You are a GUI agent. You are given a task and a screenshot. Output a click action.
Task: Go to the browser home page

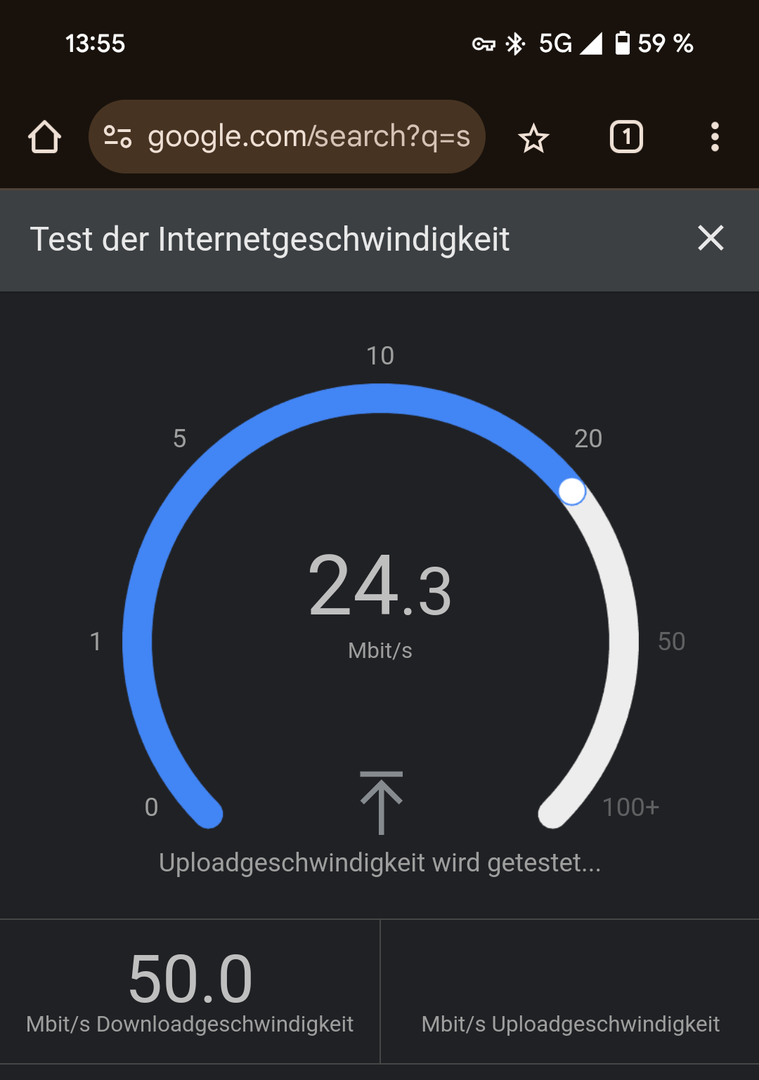pos(45,137)
